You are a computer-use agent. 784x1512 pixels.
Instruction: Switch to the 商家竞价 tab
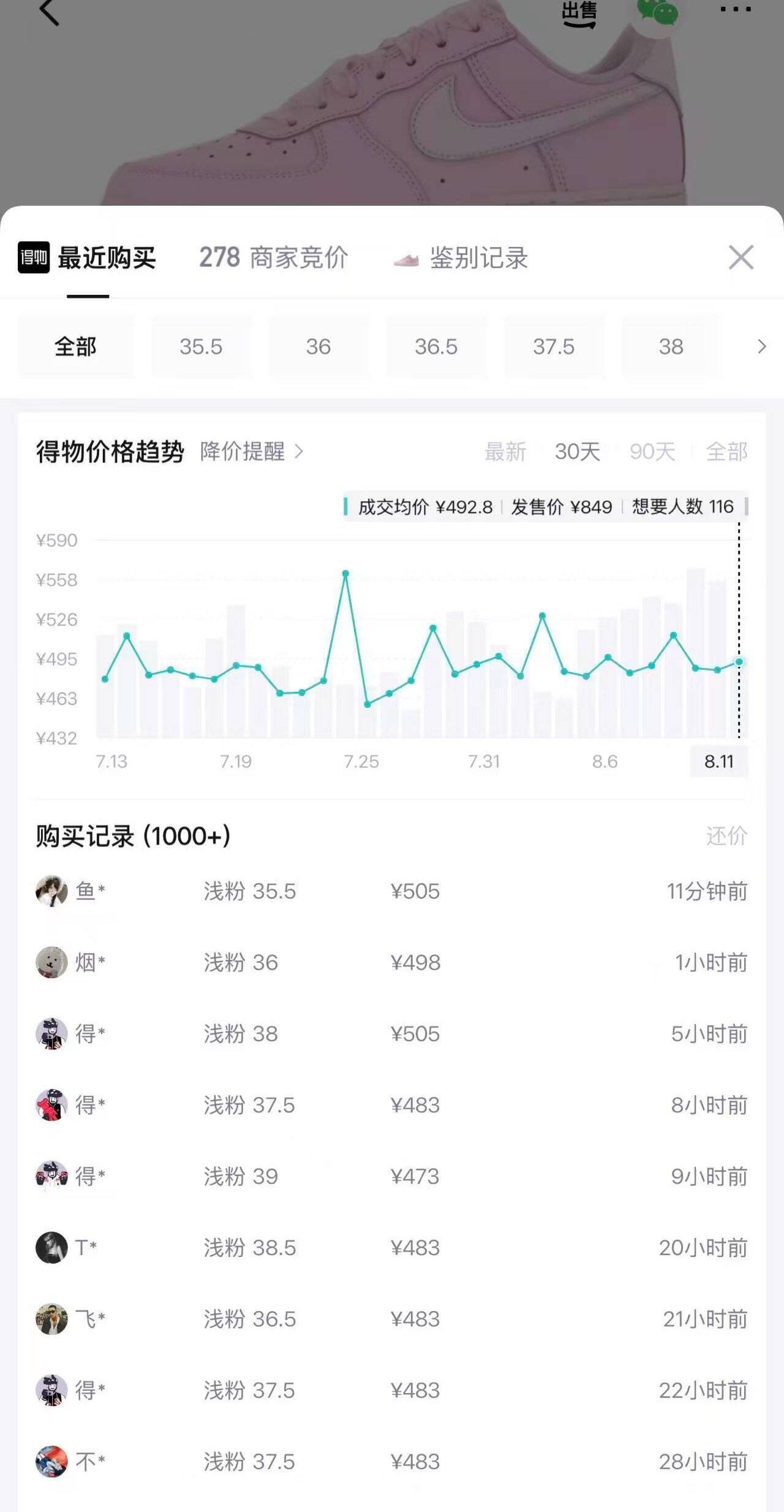(274, 257)
